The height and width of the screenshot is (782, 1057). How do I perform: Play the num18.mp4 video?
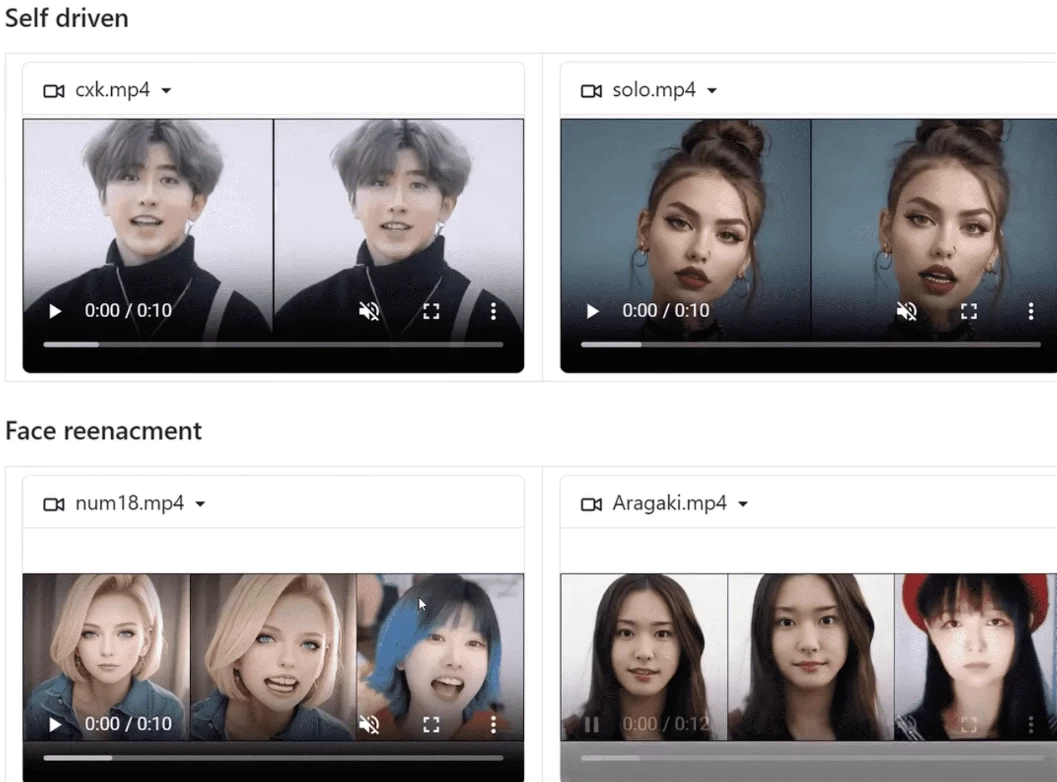[55, 724]
